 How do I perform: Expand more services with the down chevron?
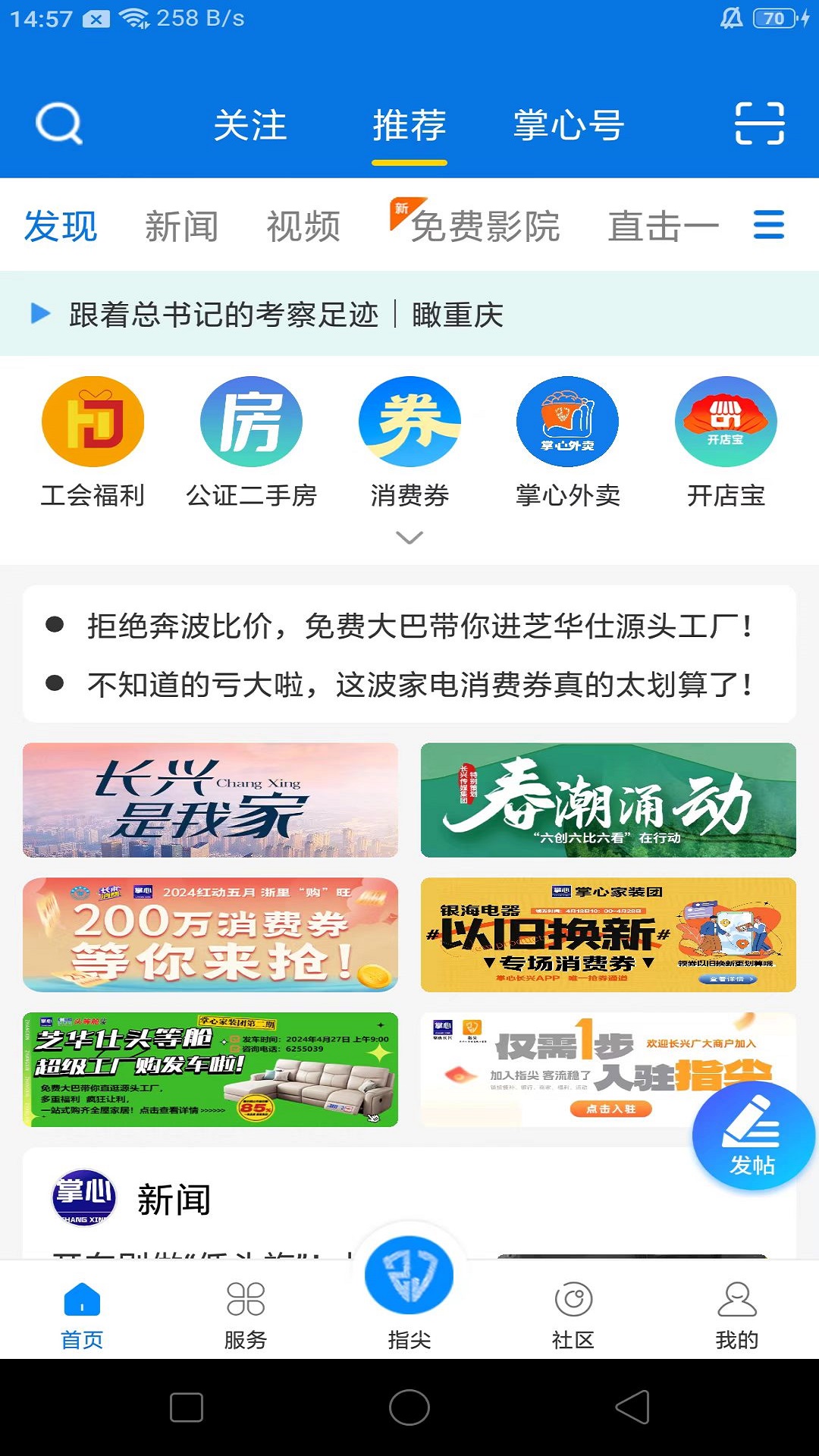[409, 537]
